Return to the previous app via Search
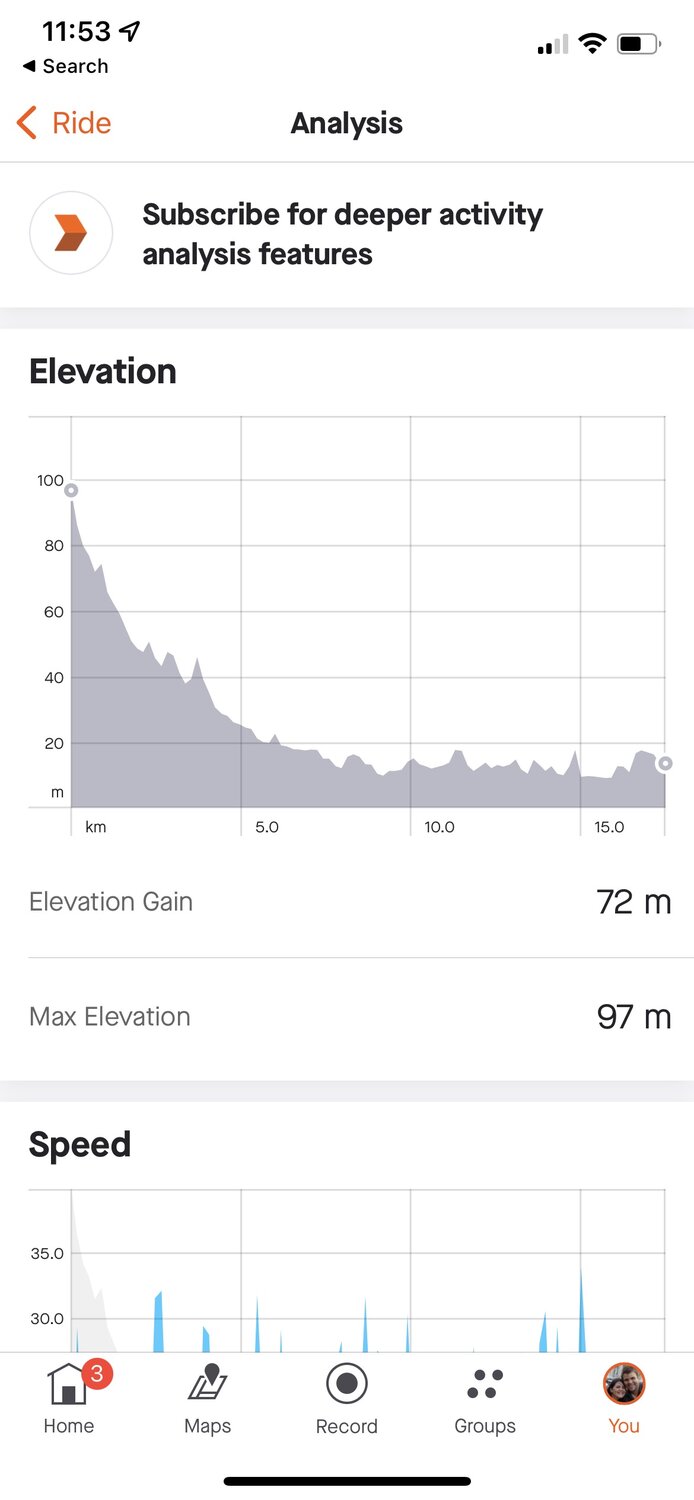 pyautogui.click(x=65, y=67)
